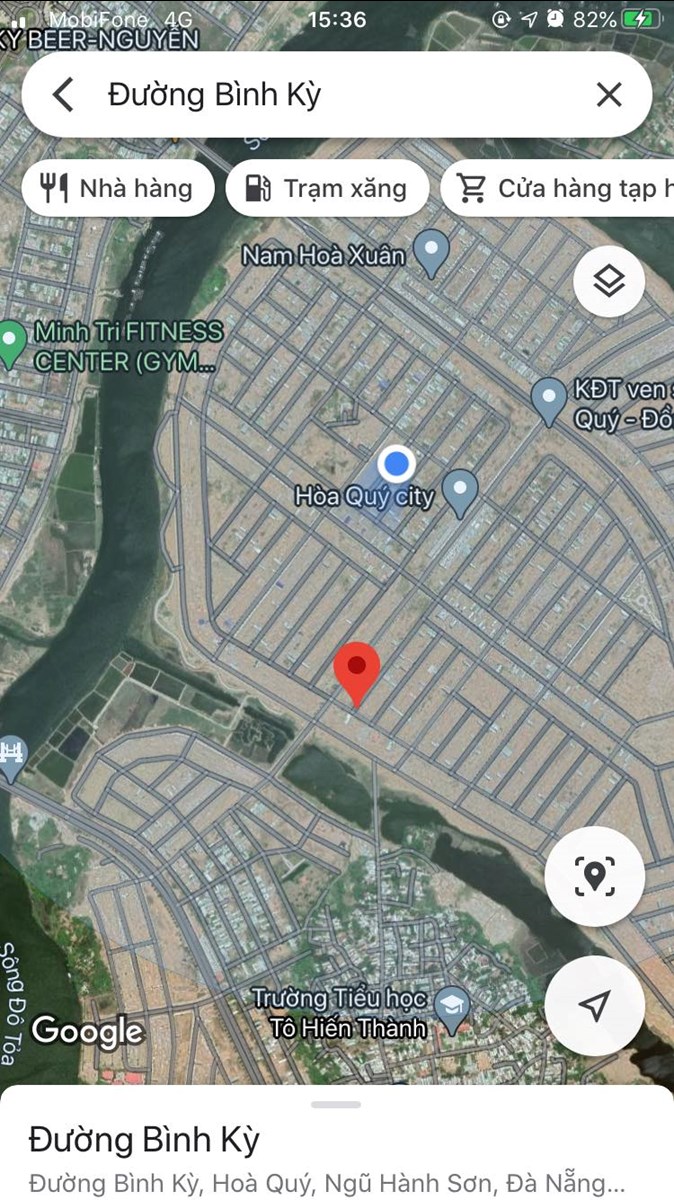Viewport: 674px width, 1200px height.
Task: Go back from the search result
Action: pyautogui.click(x=63, y=95)
